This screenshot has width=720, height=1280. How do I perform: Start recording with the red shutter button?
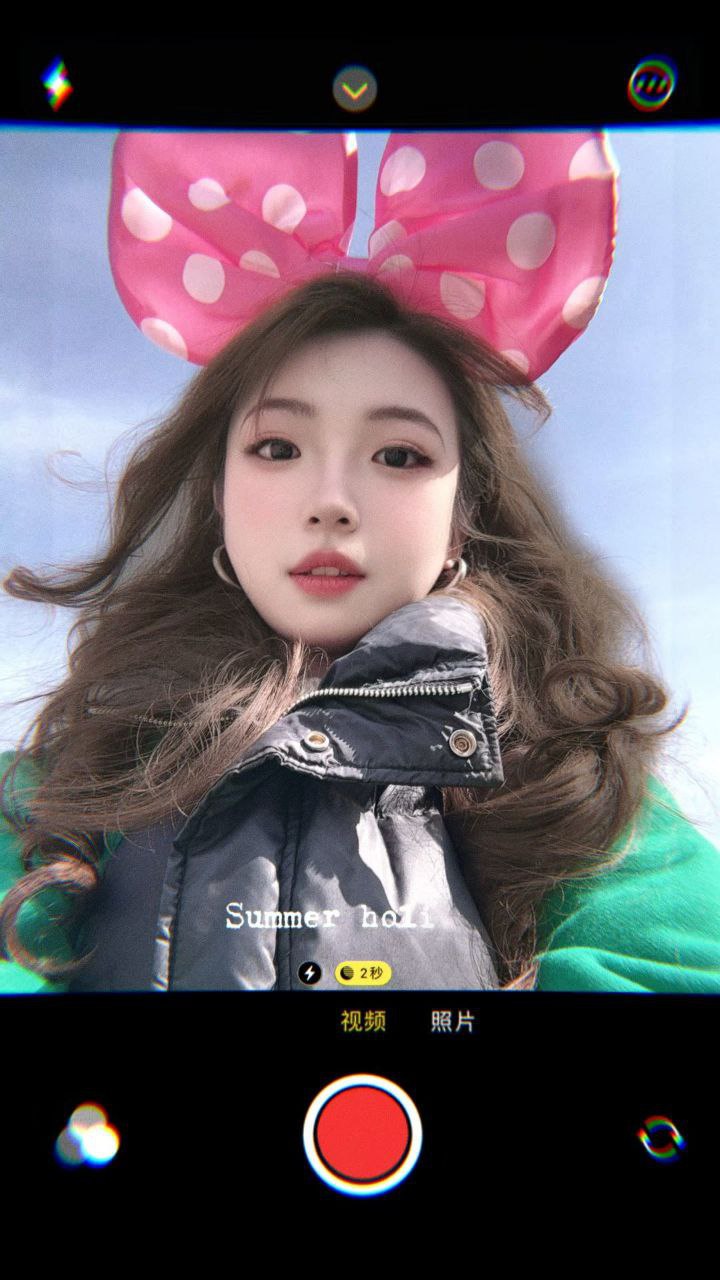coord(362,1135)
